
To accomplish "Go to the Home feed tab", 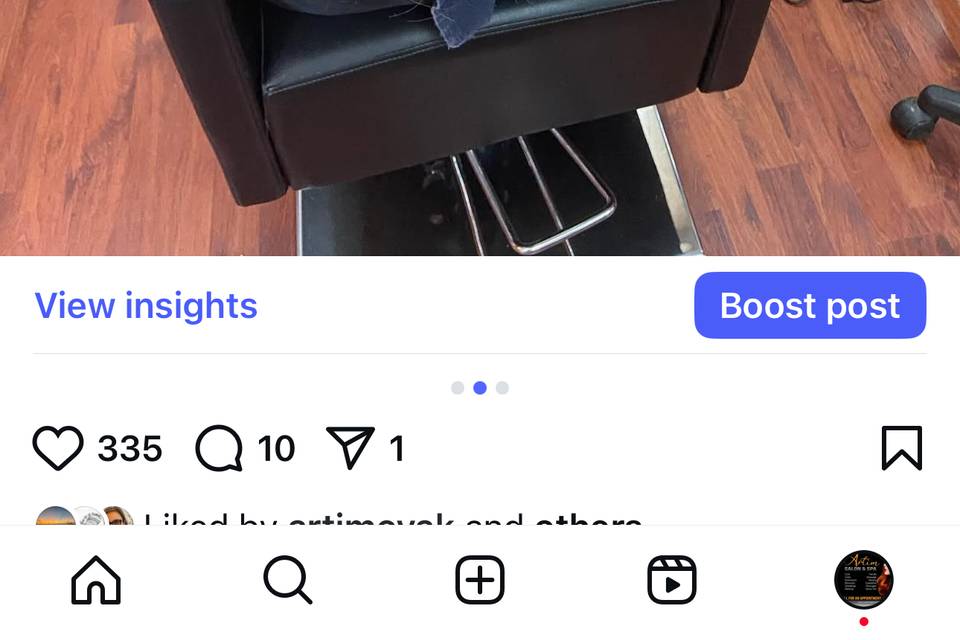I will pos(96,580).
